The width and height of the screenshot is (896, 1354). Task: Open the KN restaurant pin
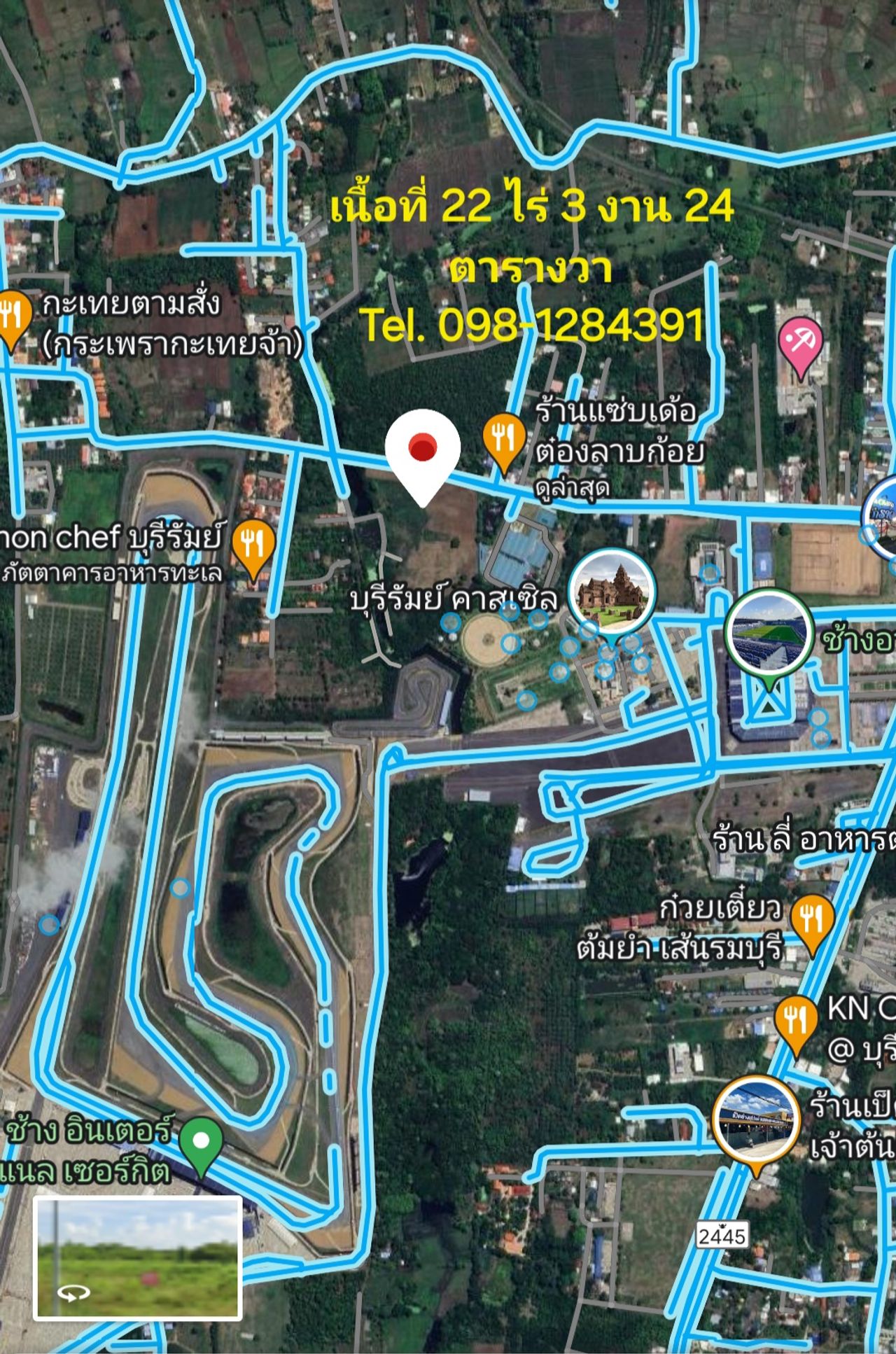796,1021
